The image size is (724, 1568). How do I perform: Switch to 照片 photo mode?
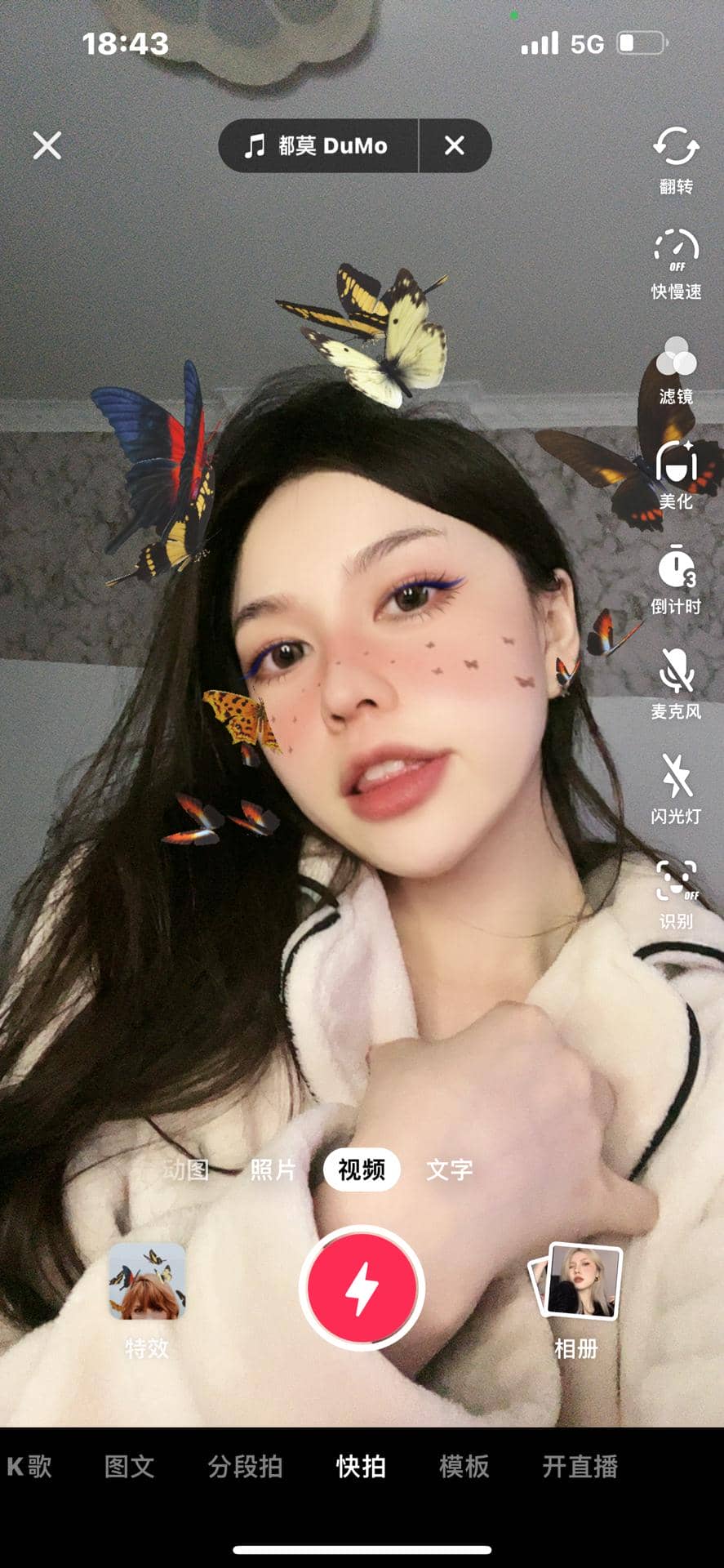[273, 1169]
